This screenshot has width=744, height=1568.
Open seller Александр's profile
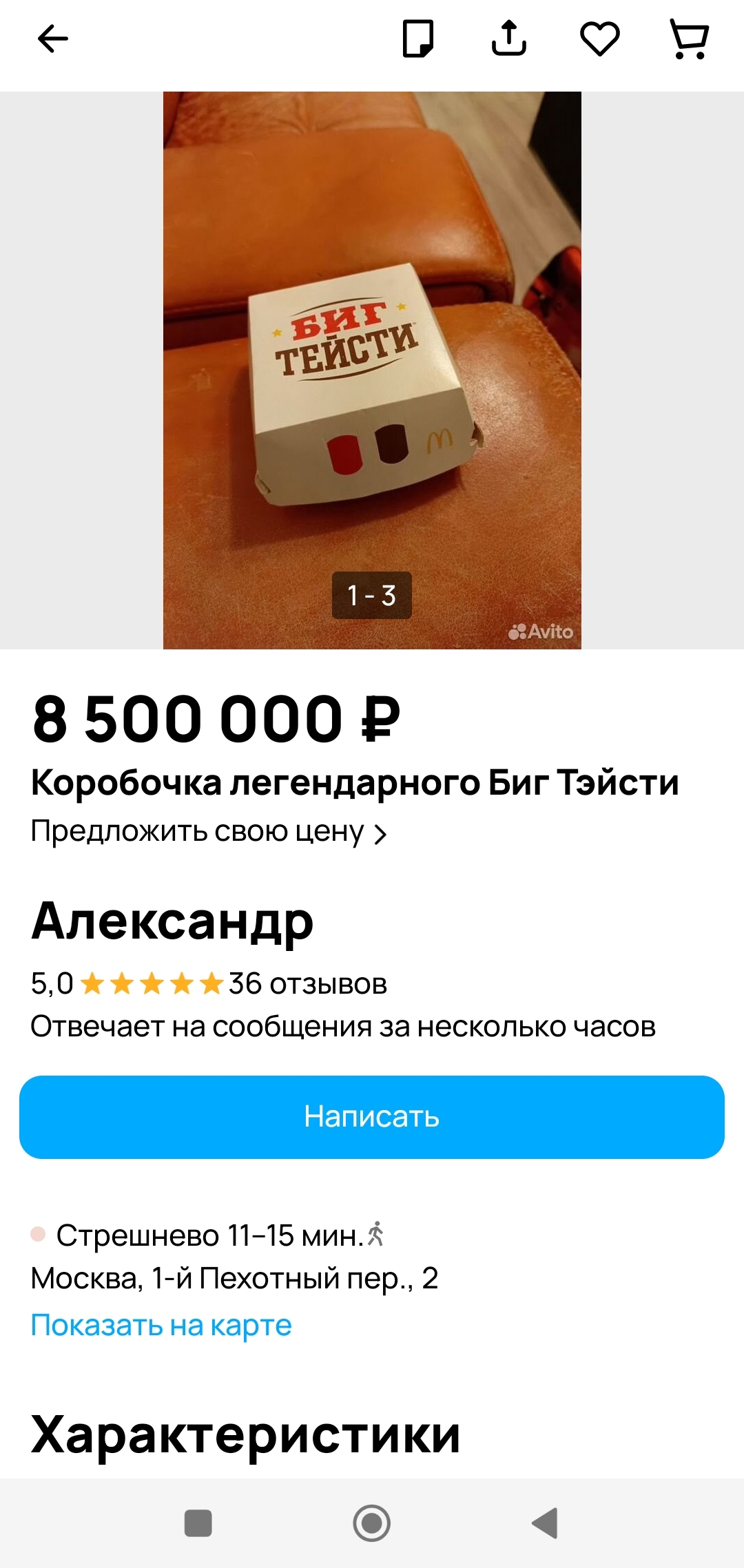point(172,921)
